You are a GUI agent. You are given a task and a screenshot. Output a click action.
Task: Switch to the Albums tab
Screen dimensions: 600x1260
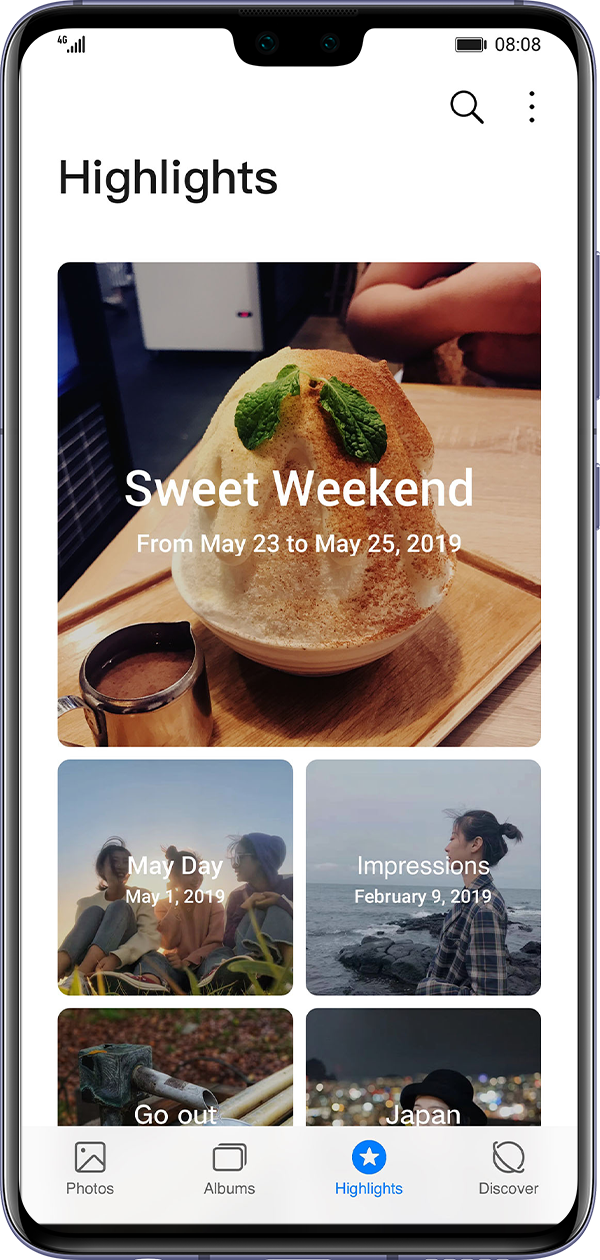229,1169
